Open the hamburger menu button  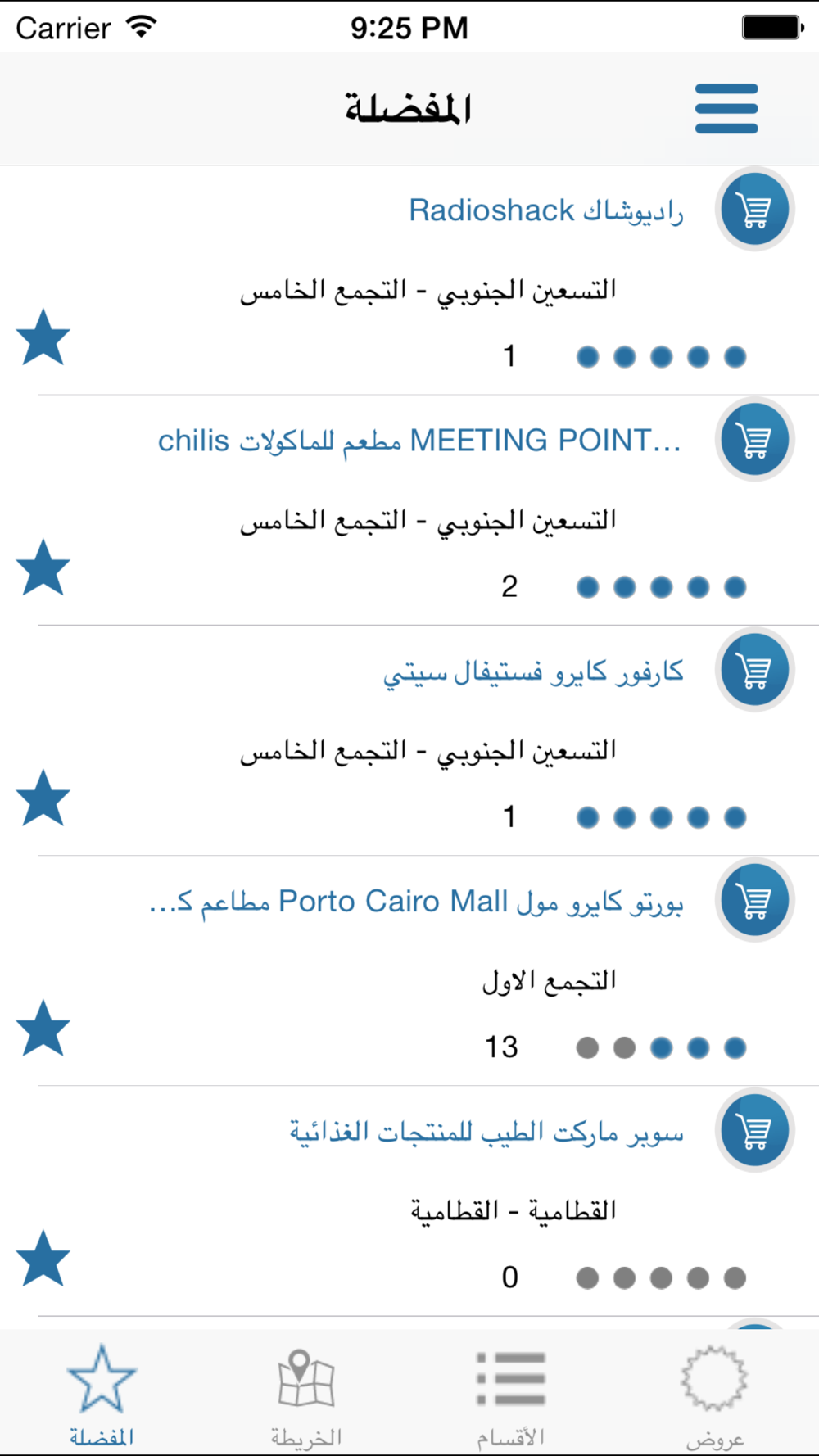click(x=726, y=108)
